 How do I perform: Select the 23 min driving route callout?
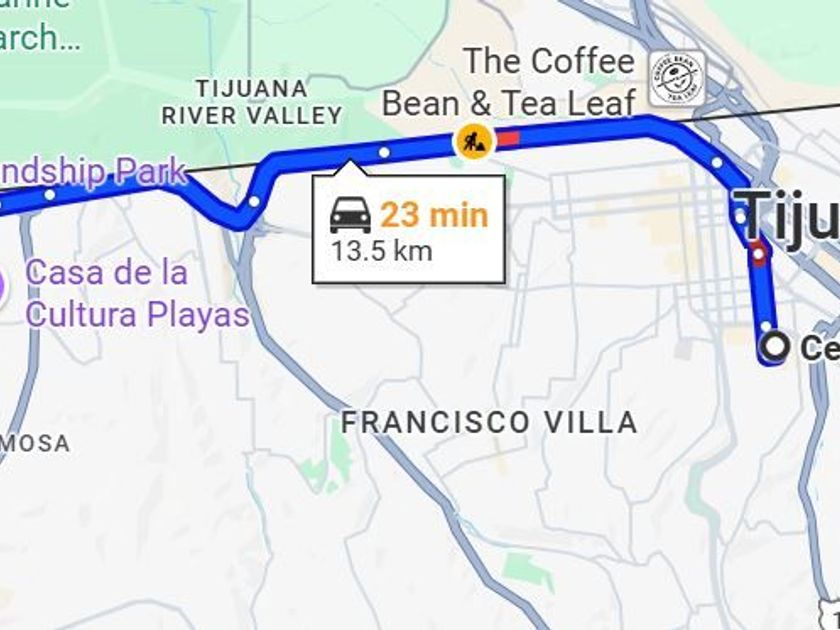click(409, 229)
